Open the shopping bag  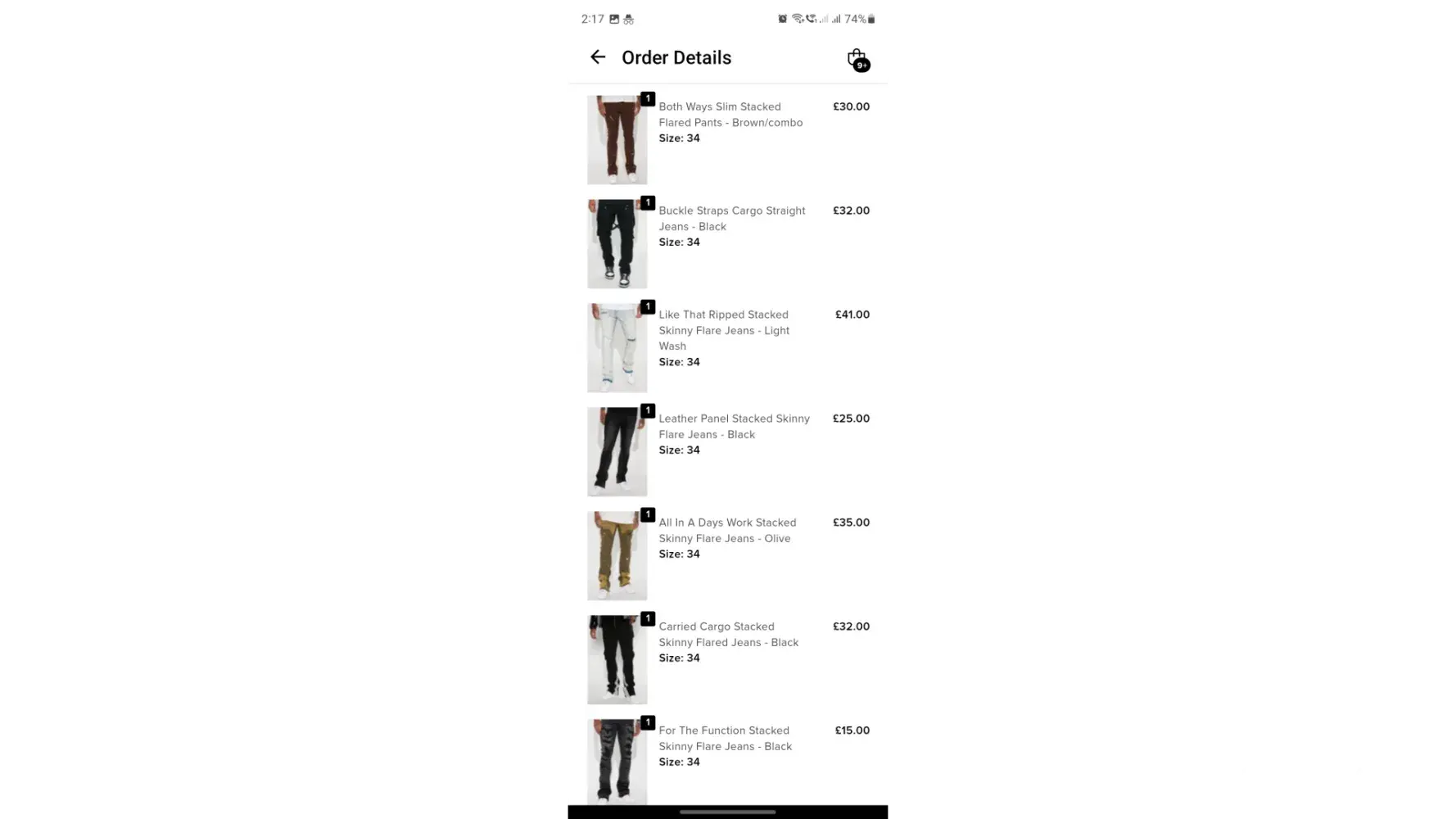pos(857,59)
